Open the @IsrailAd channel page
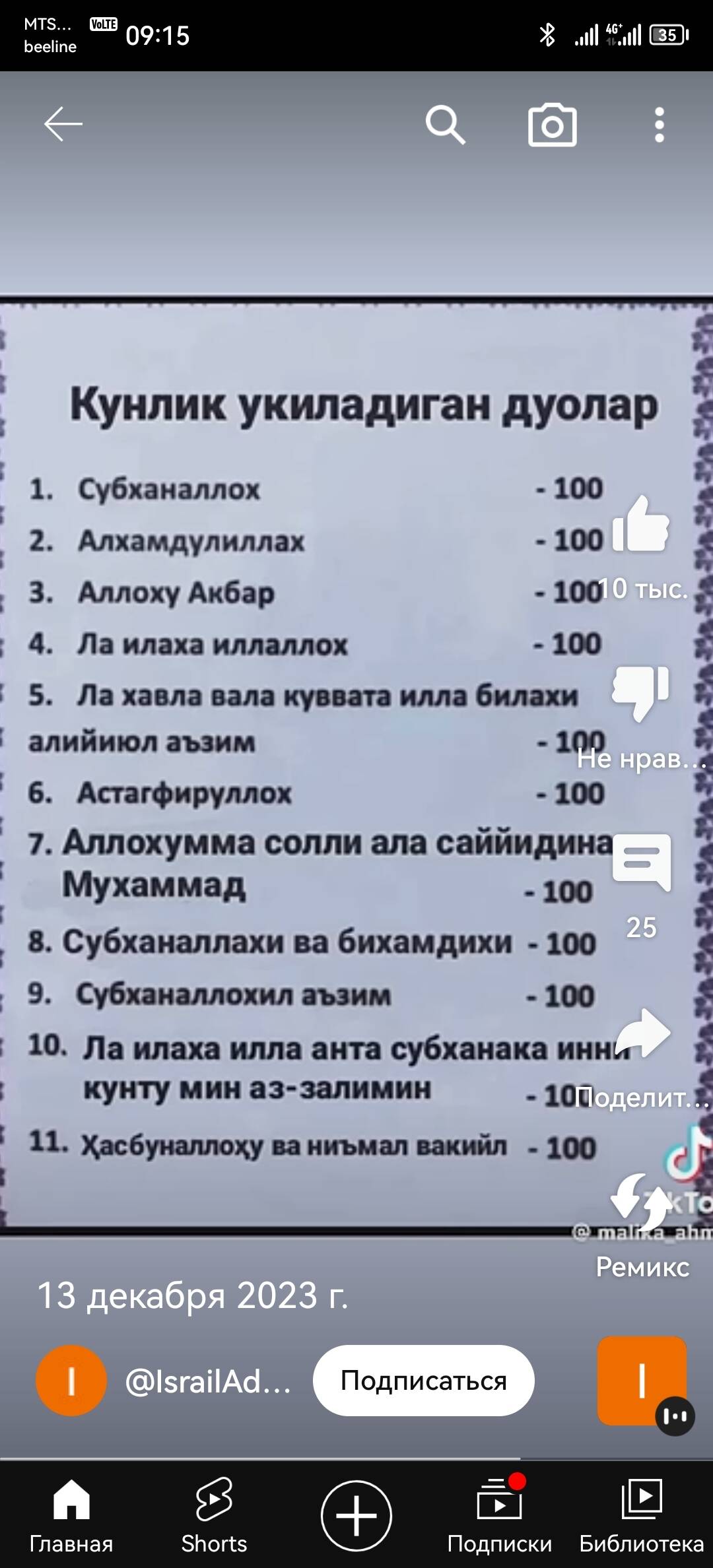 point(207,1381)
